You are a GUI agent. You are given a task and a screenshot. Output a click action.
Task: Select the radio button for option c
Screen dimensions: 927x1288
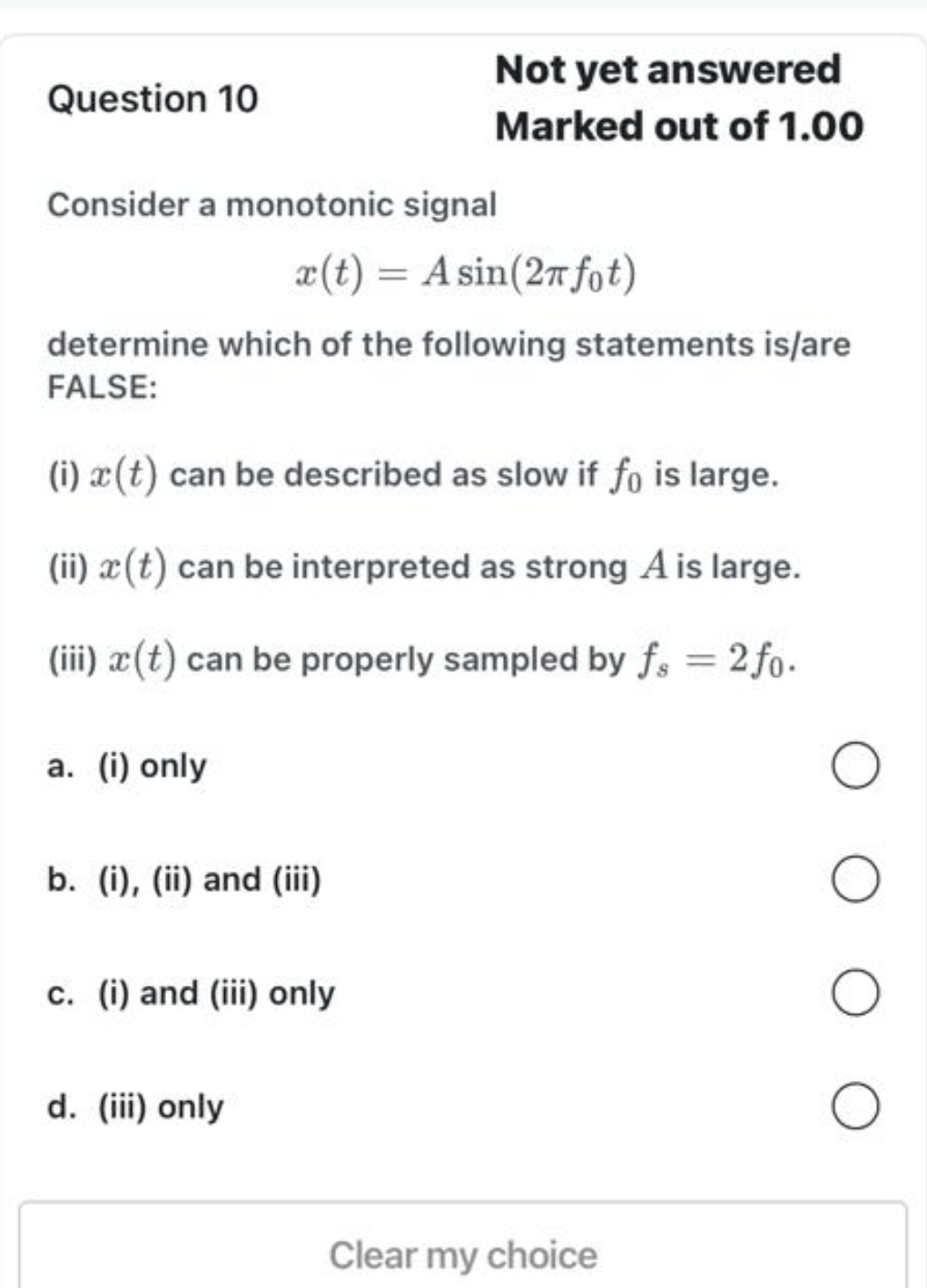(854, 990)
